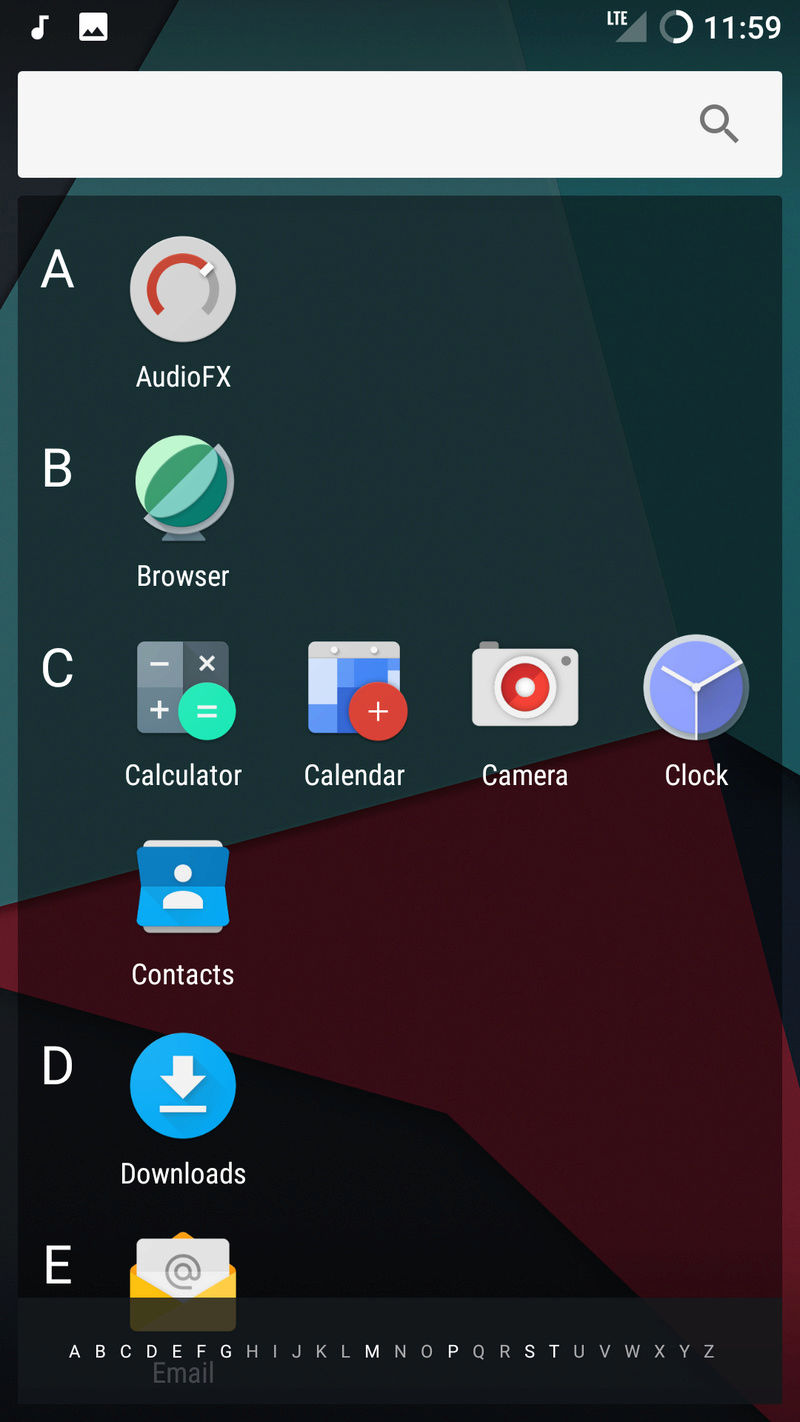Select letter A in alphabet index
Image resolution: width=800 pixels, height=1422 pixels.
[74, 1352]
